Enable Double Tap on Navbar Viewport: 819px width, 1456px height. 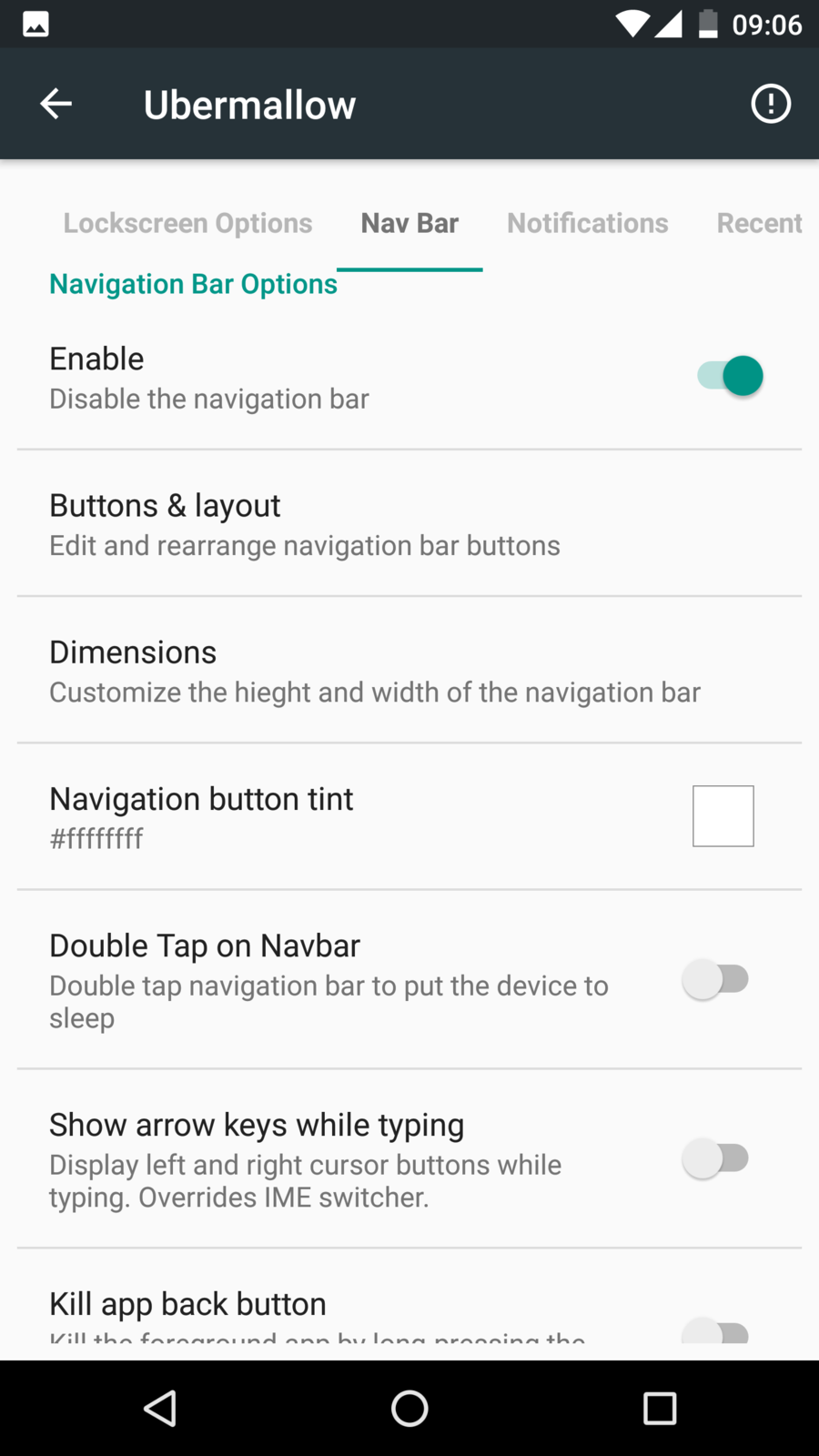tap(715, 979)
